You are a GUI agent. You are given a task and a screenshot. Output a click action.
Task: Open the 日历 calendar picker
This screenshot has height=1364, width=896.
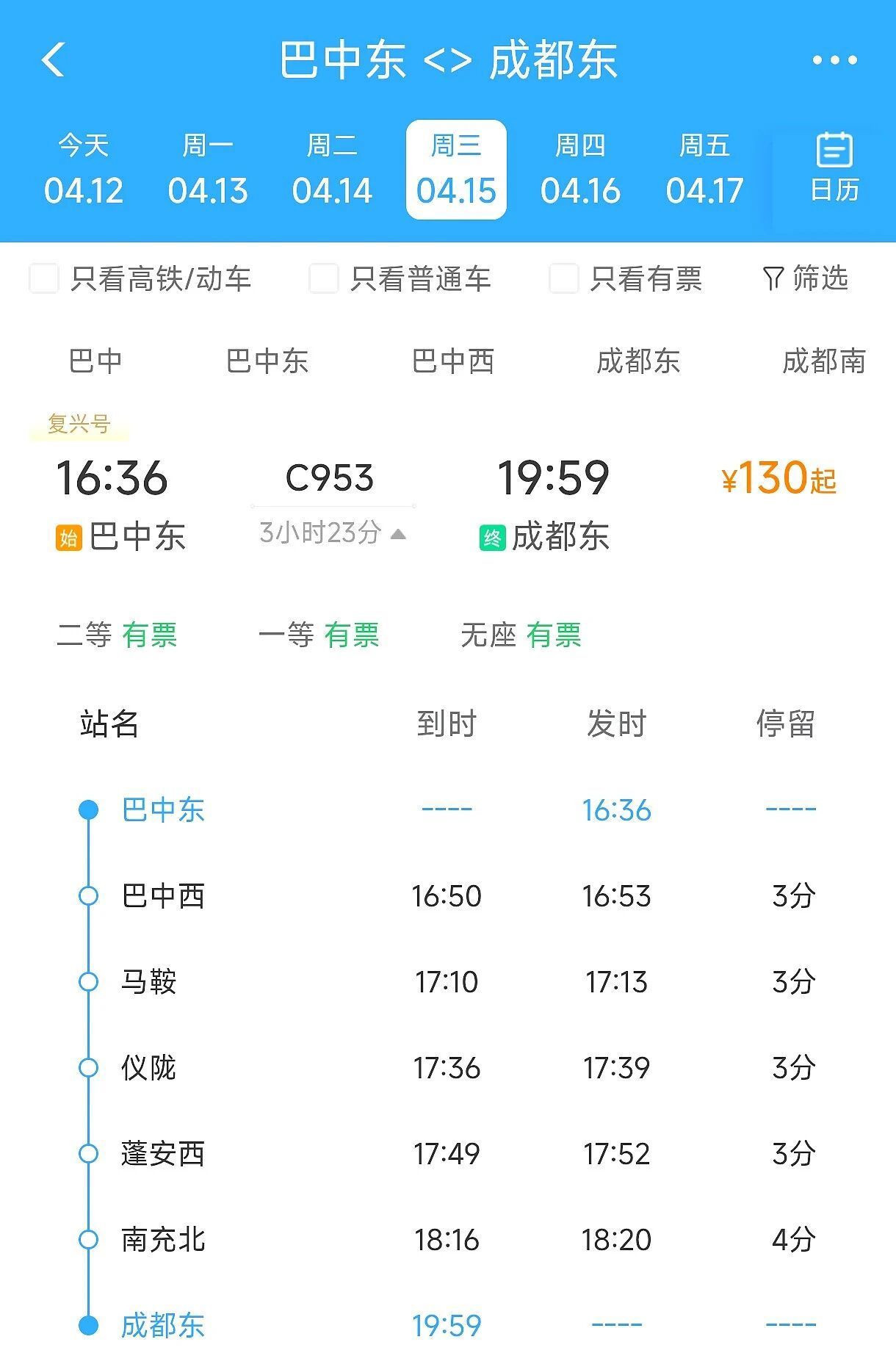(834, 168)
